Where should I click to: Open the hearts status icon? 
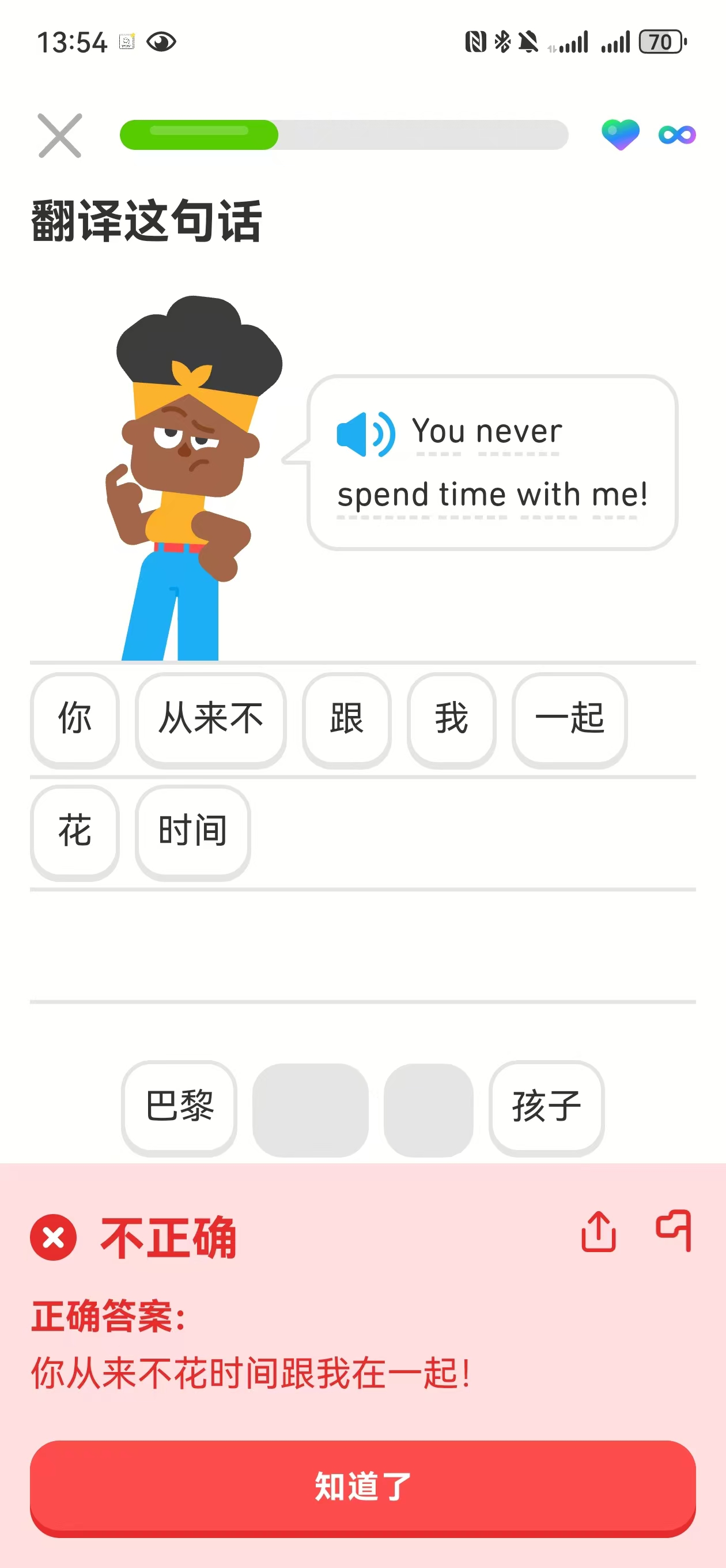tap(620, 134)
